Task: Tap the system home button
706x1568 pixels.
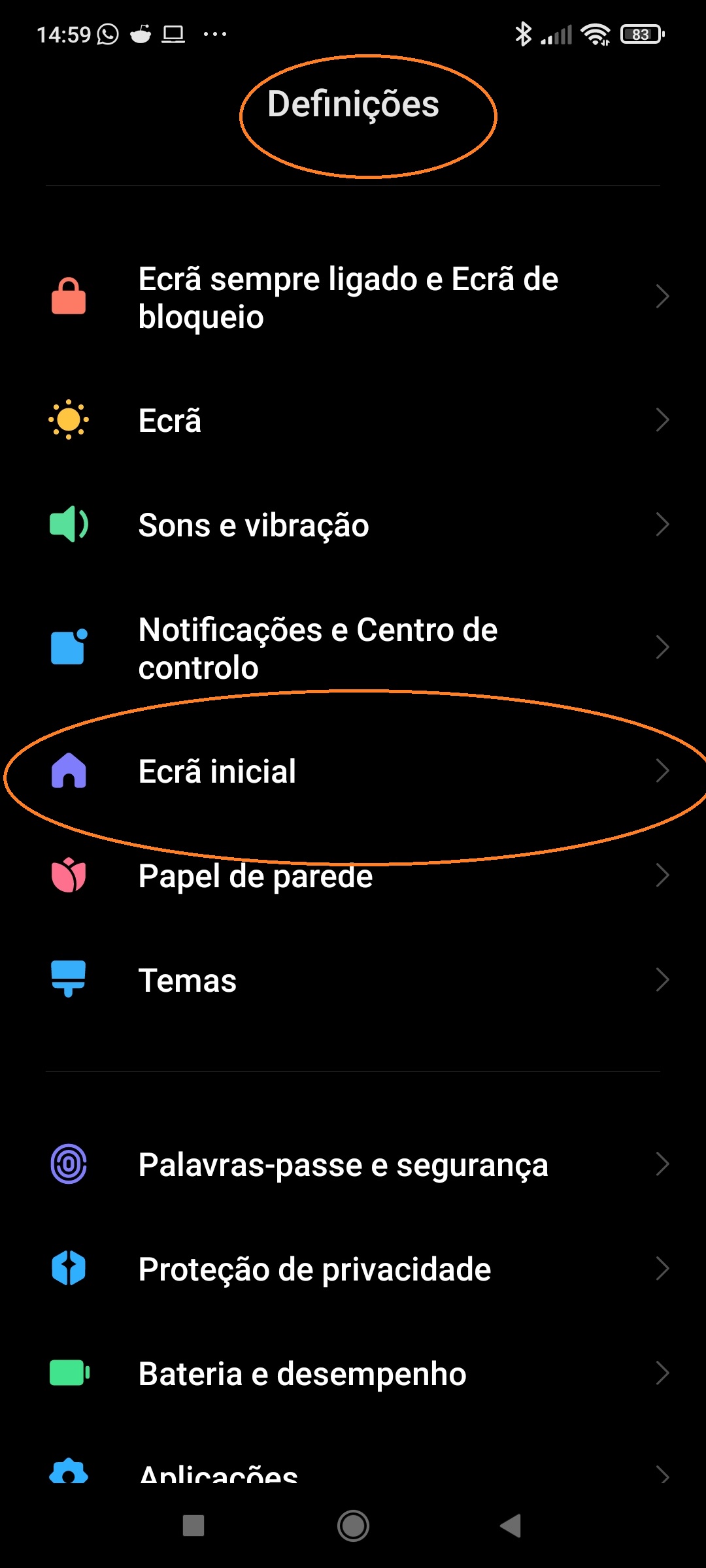Action: pos(353,1526)
